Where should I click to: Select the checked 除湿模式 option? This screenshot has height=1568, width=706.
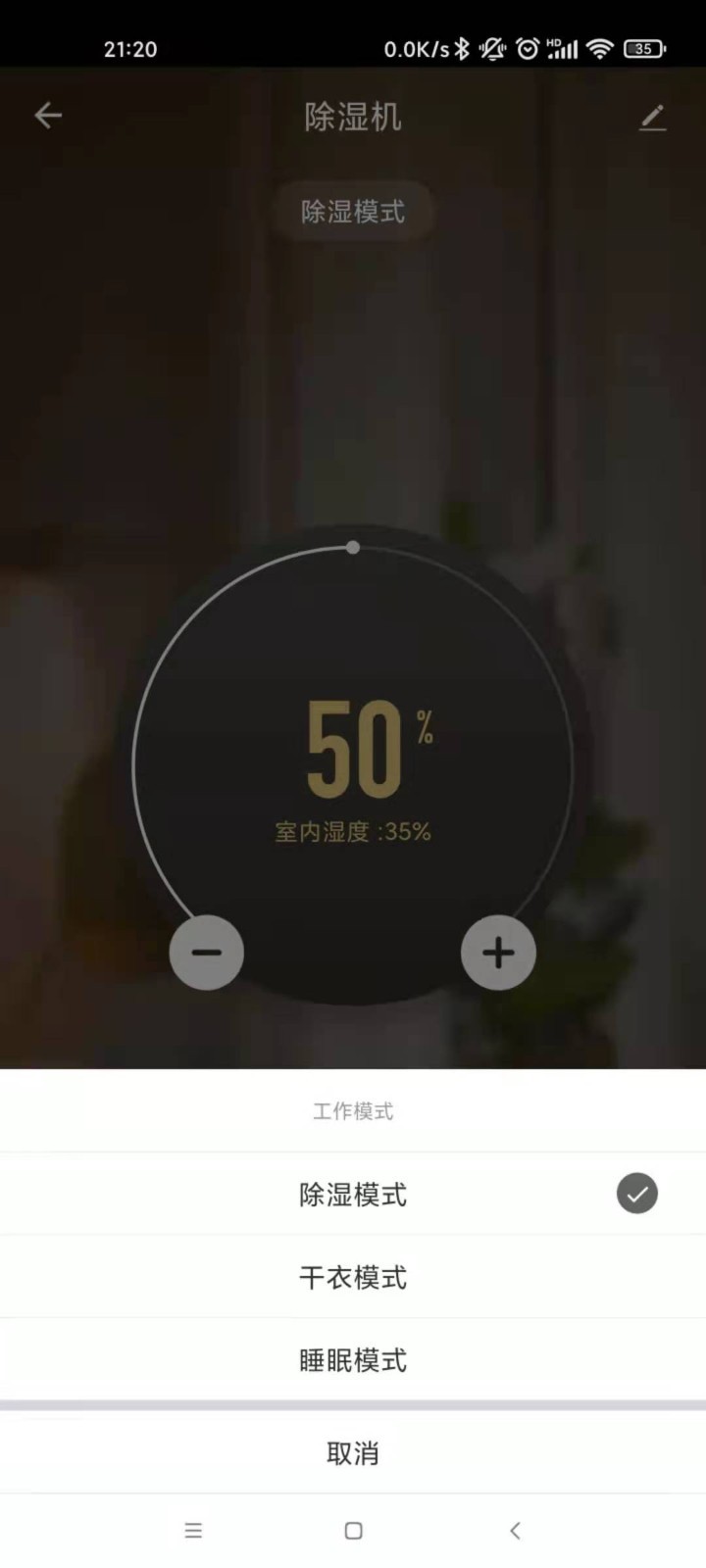353,1195
